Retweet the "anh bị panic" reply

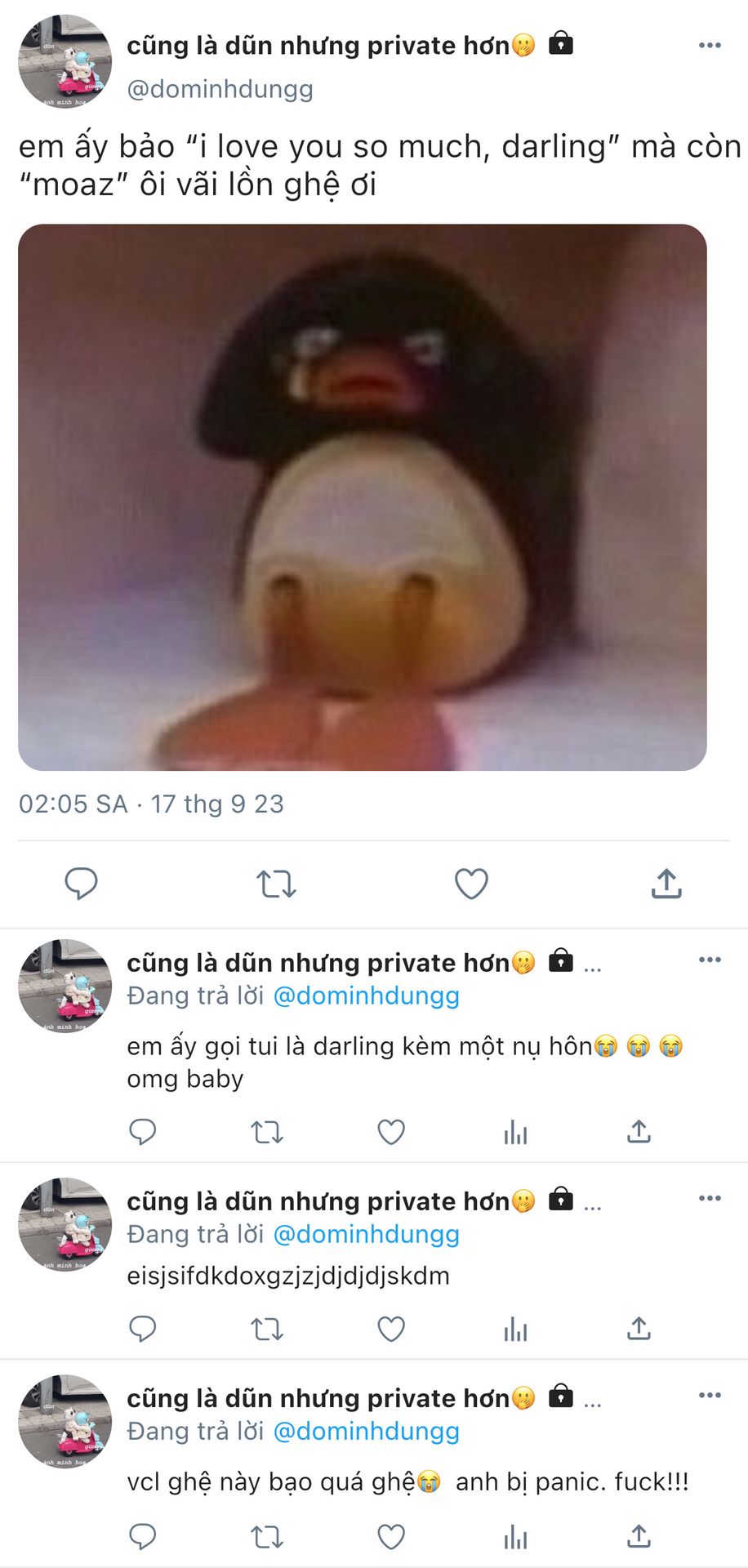[x=266, y=1537]
